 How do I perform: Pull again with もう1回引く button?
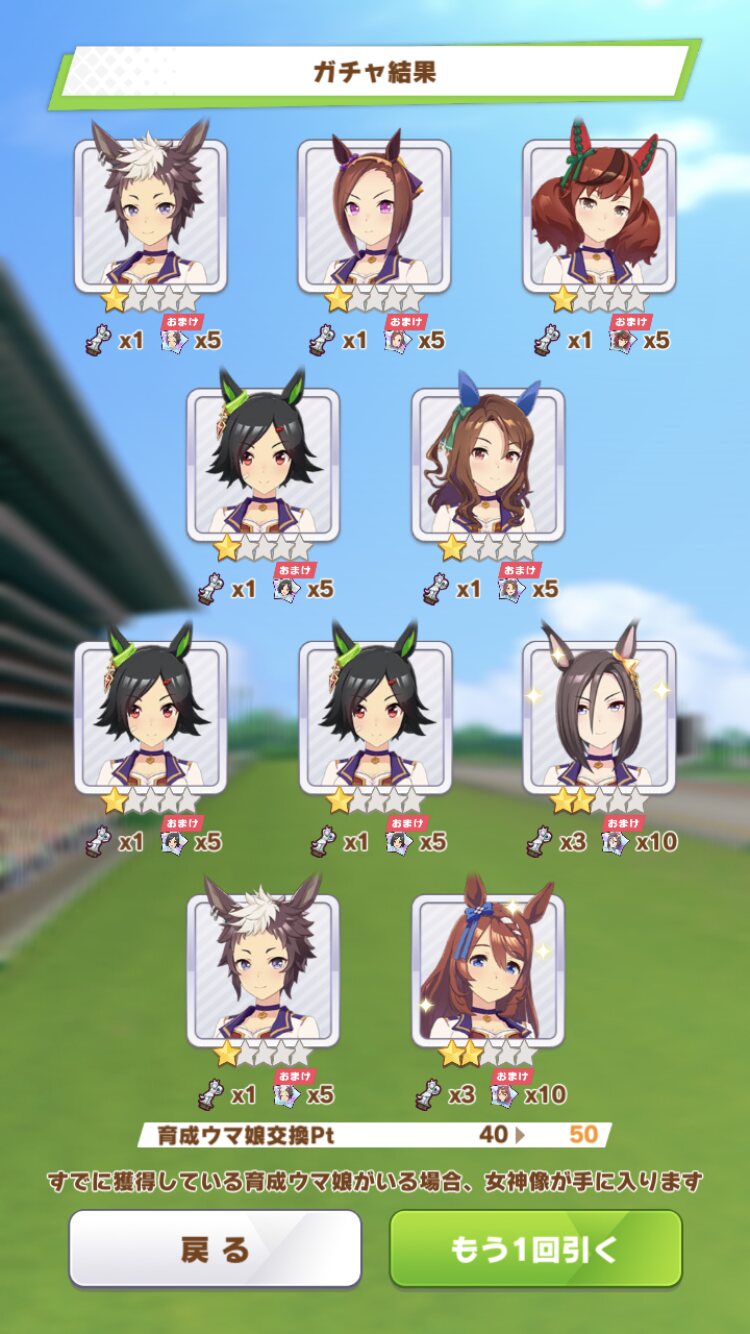click(535, 1248)
